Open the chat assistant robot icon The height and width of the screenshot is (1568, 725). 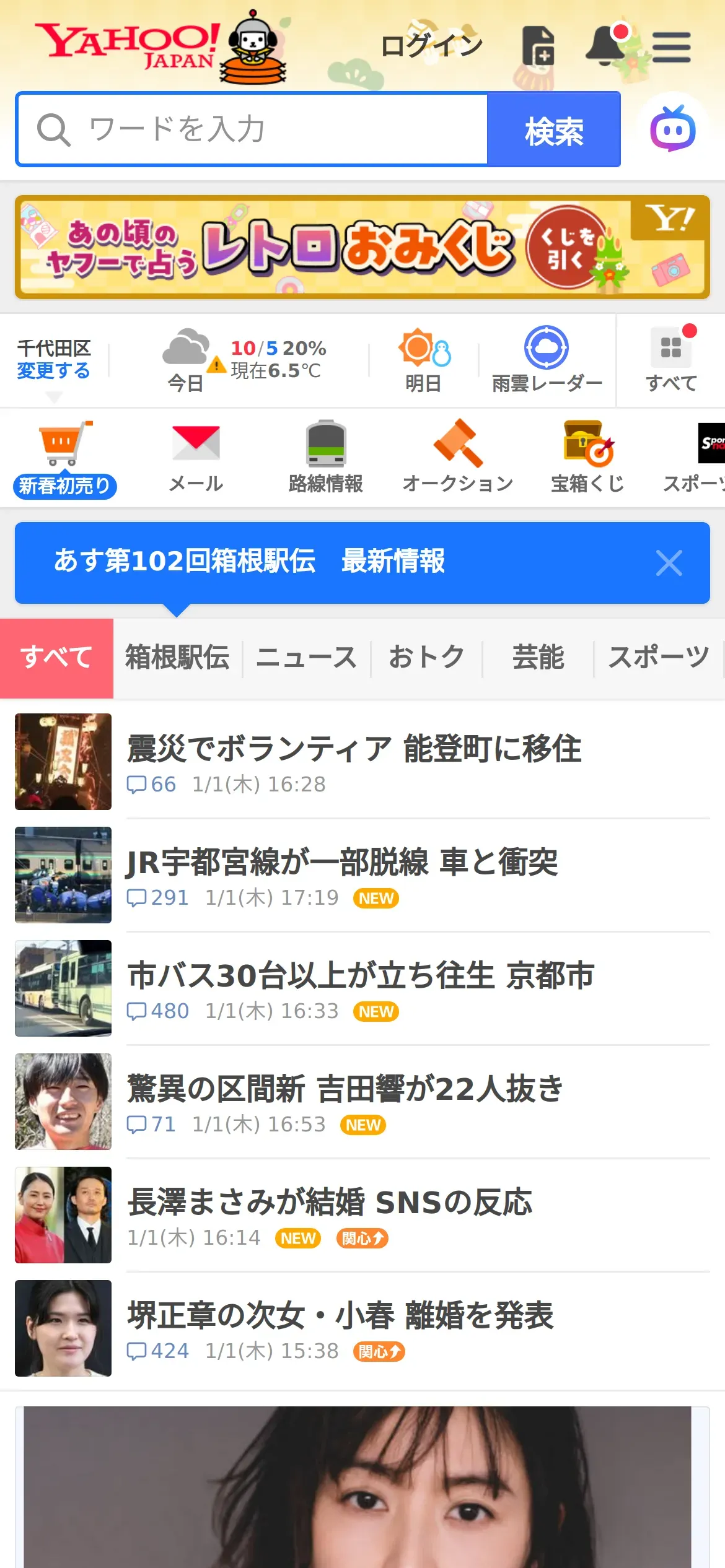coord(672,129)
